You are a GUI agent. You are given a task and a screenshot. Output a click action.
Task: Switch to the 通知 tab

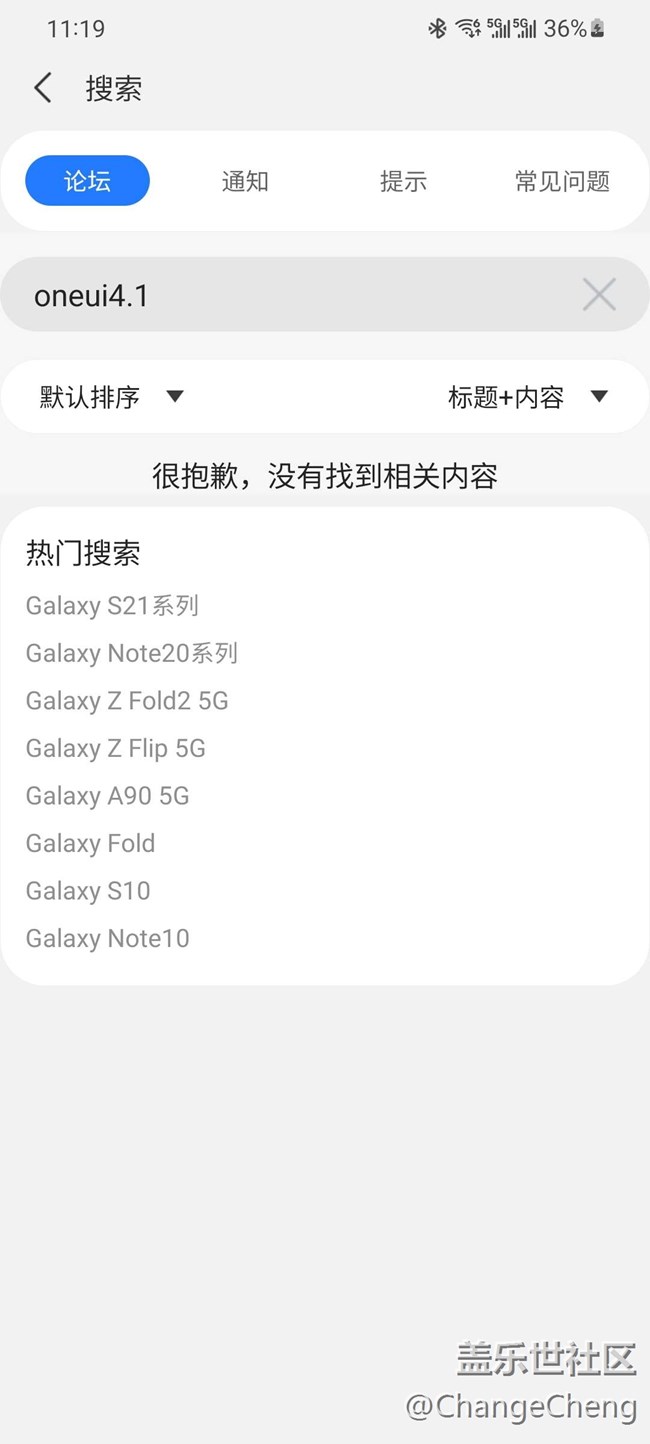[x=245, y=181]
